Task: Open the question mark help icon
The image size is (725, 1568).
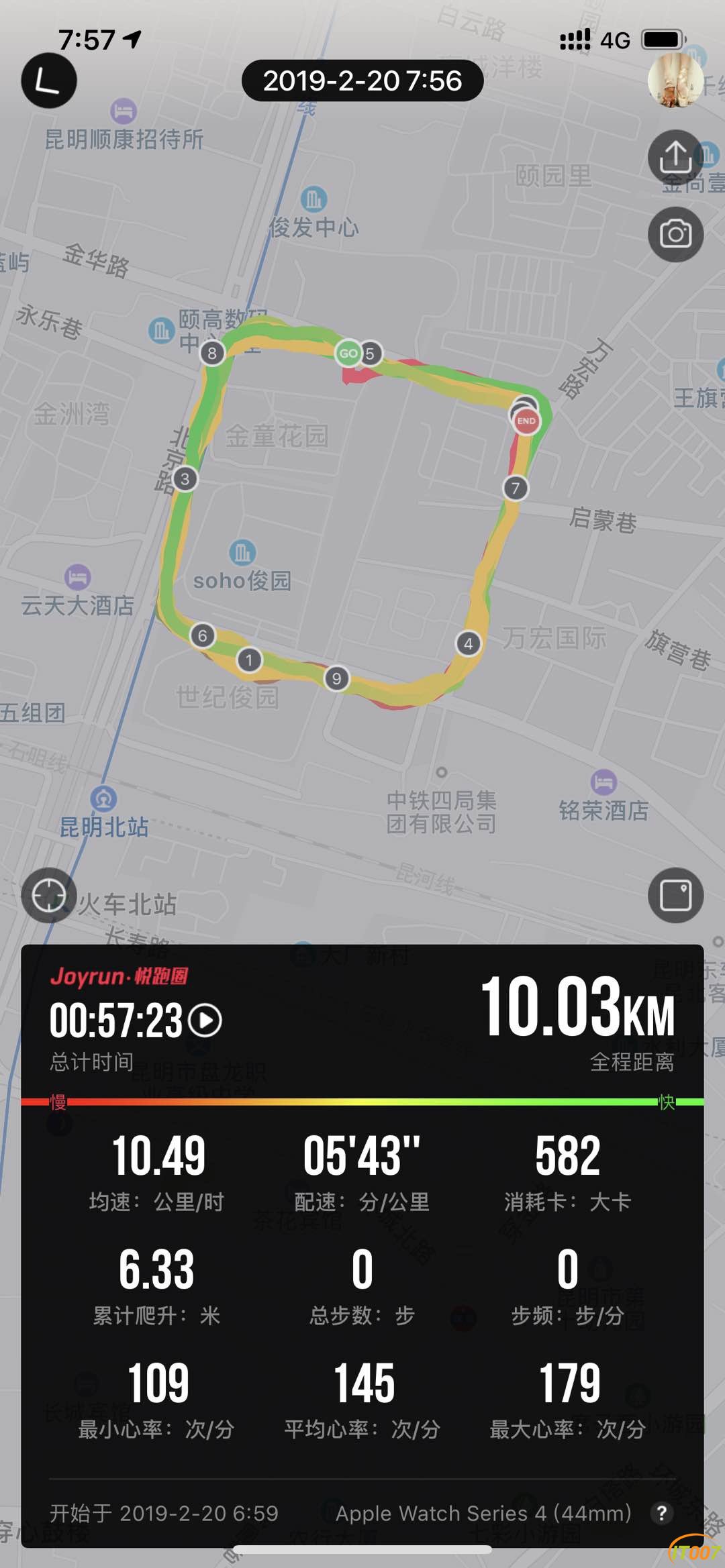Action: click(662, 1512)
